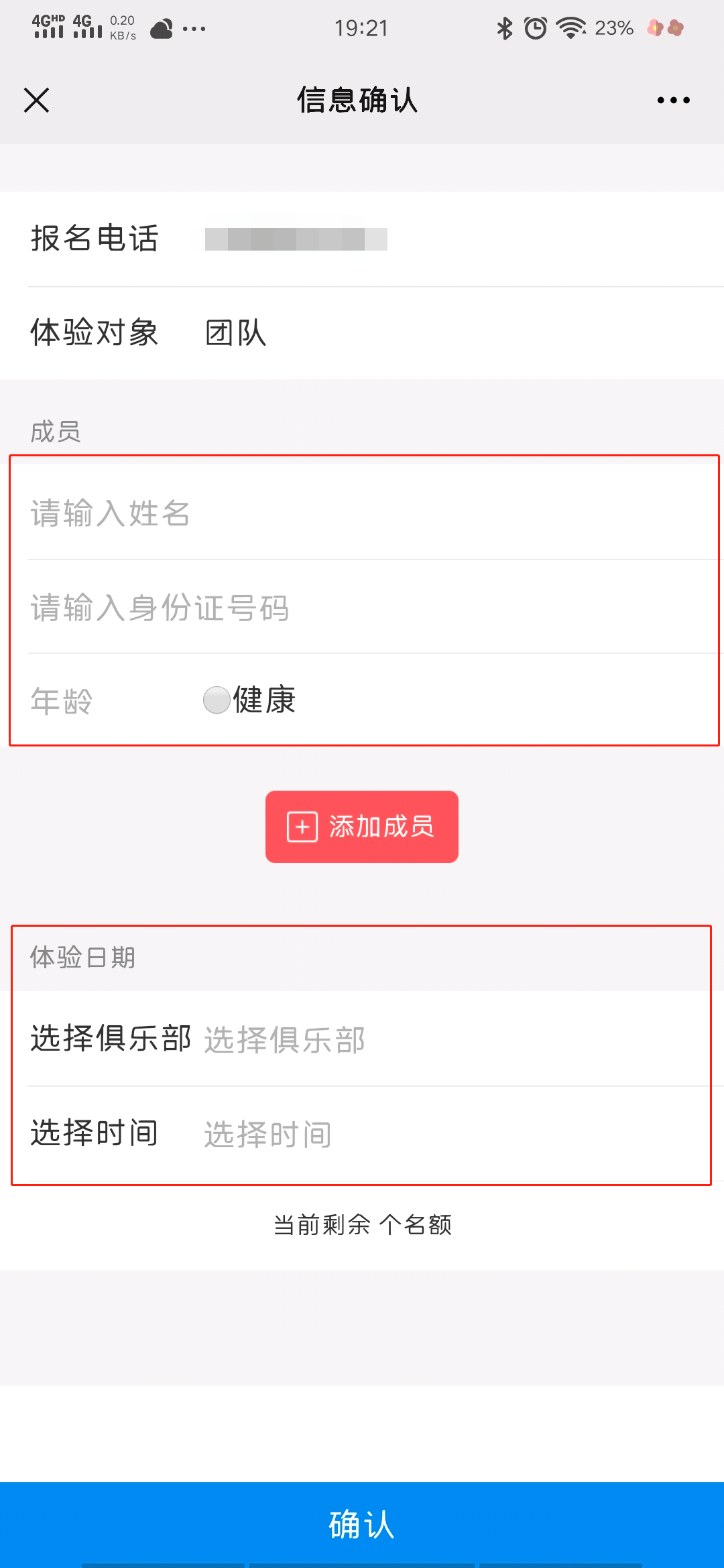Close the 信息确认 page
The width and height of the screenshot is (724, 1568).
point(37,101)
